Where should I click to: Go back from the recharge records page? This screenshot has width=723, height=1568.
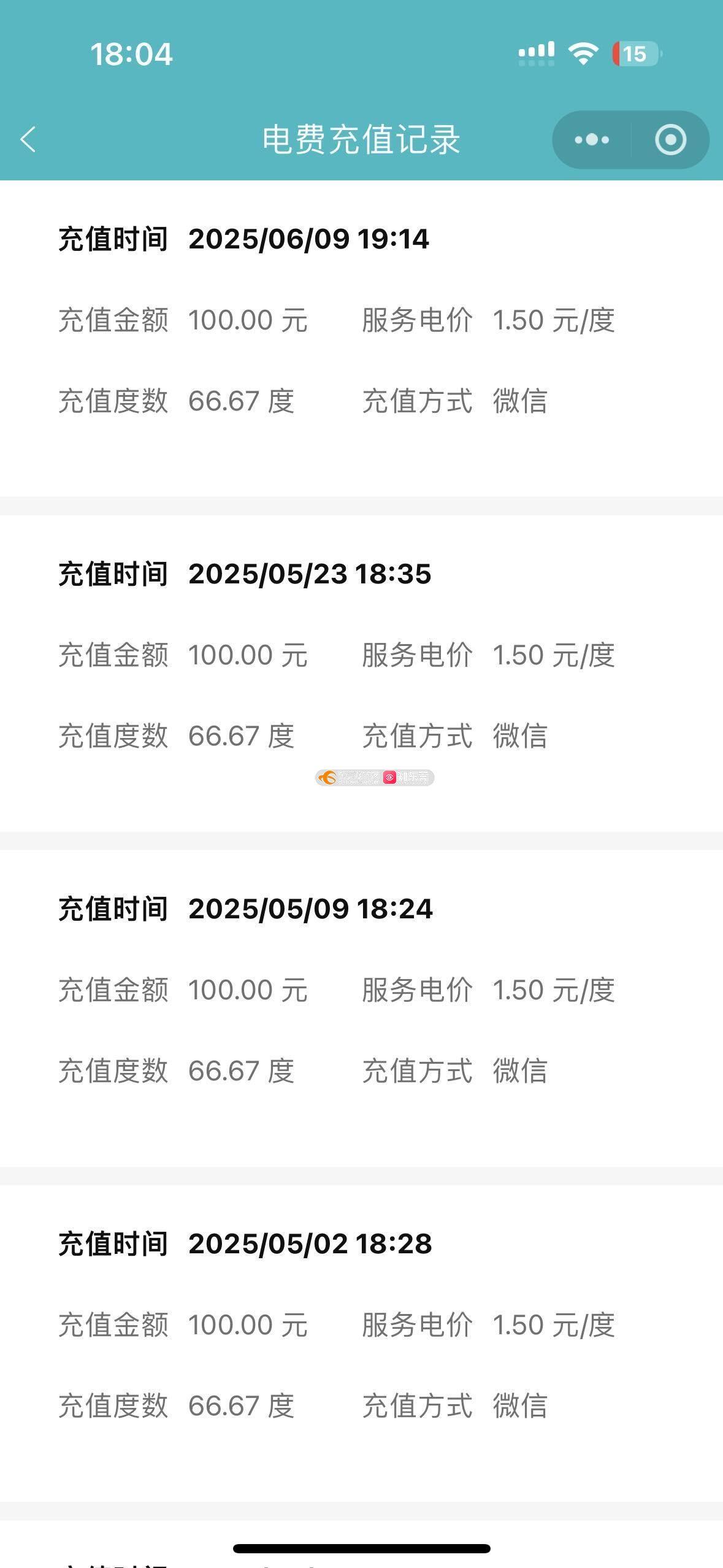(x=28, y=140)
